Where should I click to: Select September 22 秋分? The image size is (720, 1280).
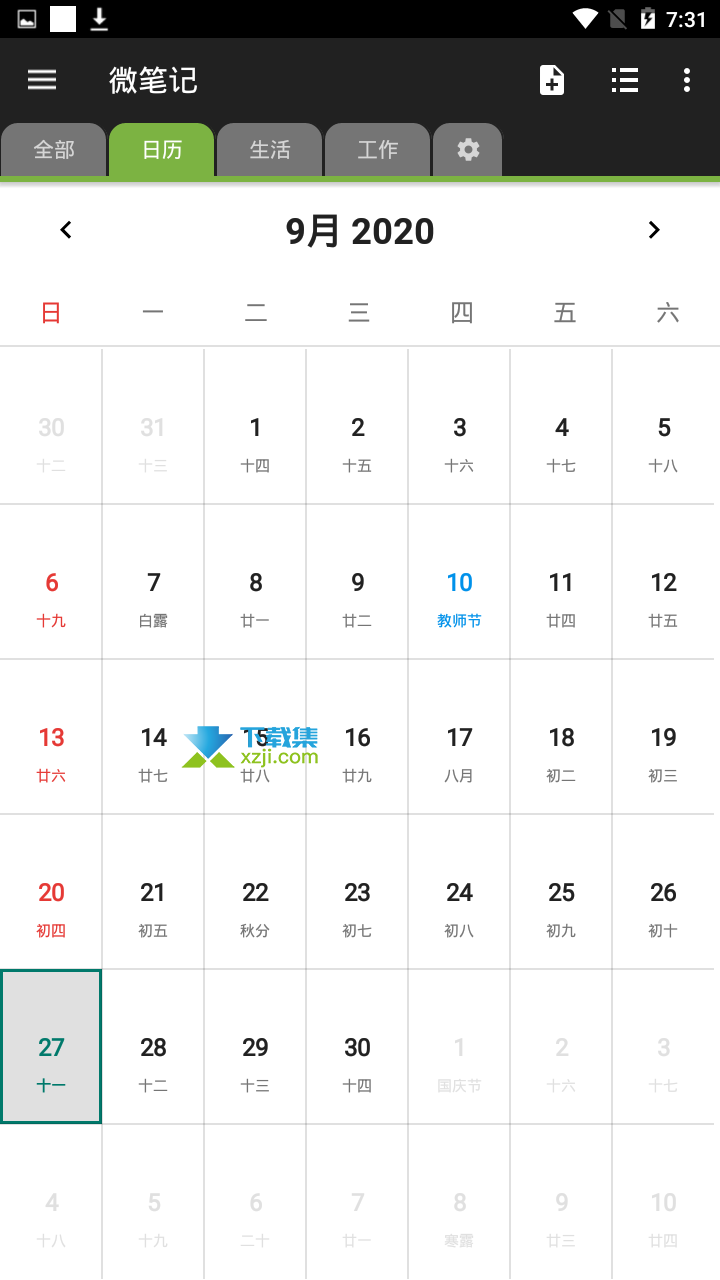255,892
